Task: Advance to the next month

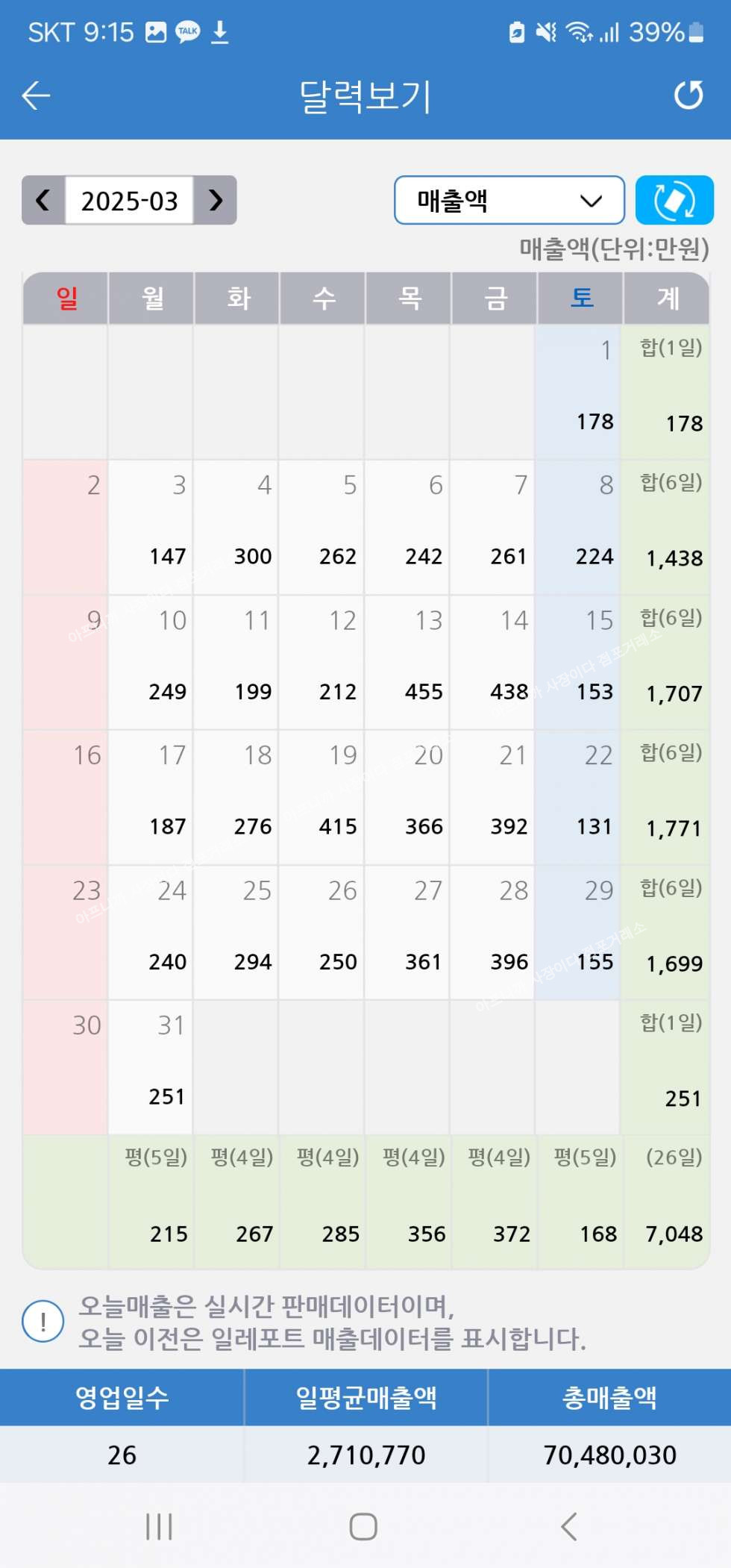Action: click(x=216, y=200)
